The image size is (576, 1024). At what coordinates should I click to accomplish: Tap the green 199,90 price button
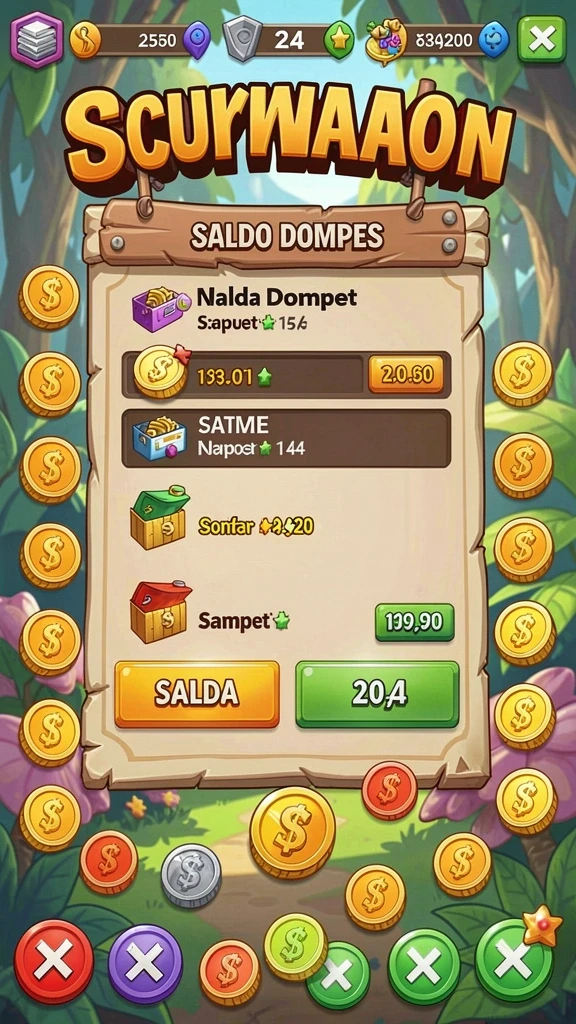(x=414, y=622)
